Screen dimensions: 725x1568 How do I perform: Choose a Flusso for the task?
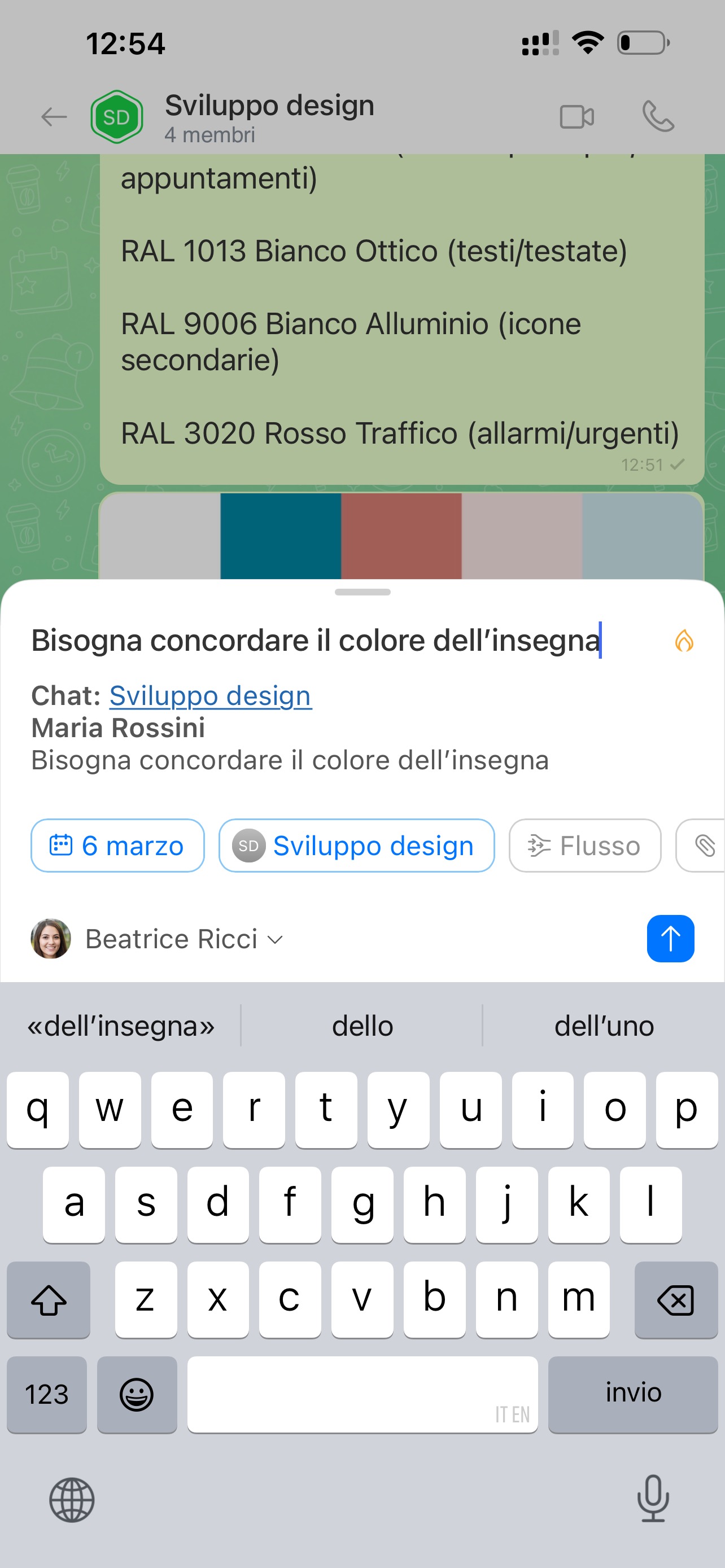(x=584, y=846)
